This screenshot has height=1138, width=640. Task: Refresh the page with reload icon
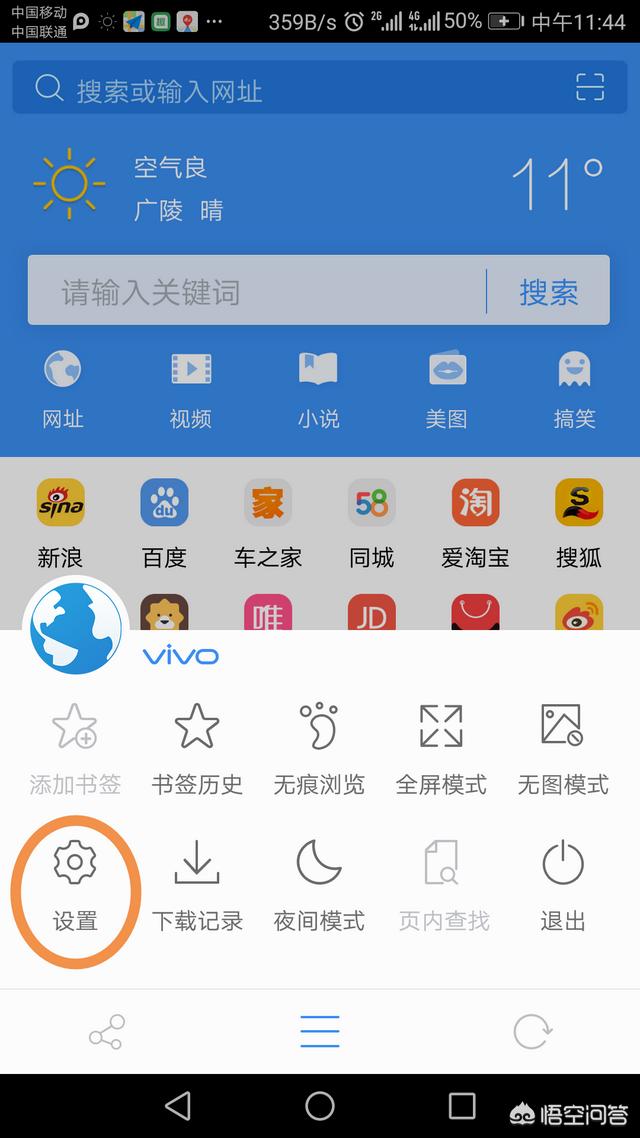[531, 1032]
